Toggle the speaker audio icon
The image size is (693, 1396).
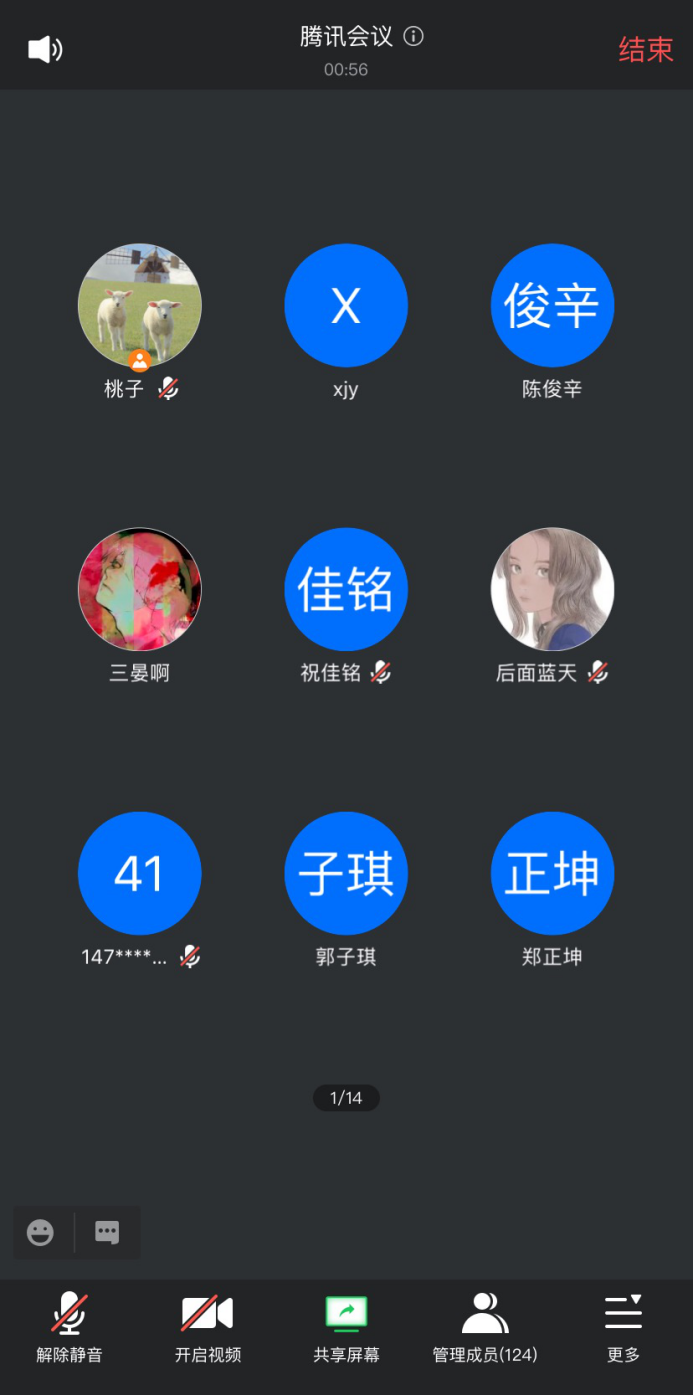(45, 49)
